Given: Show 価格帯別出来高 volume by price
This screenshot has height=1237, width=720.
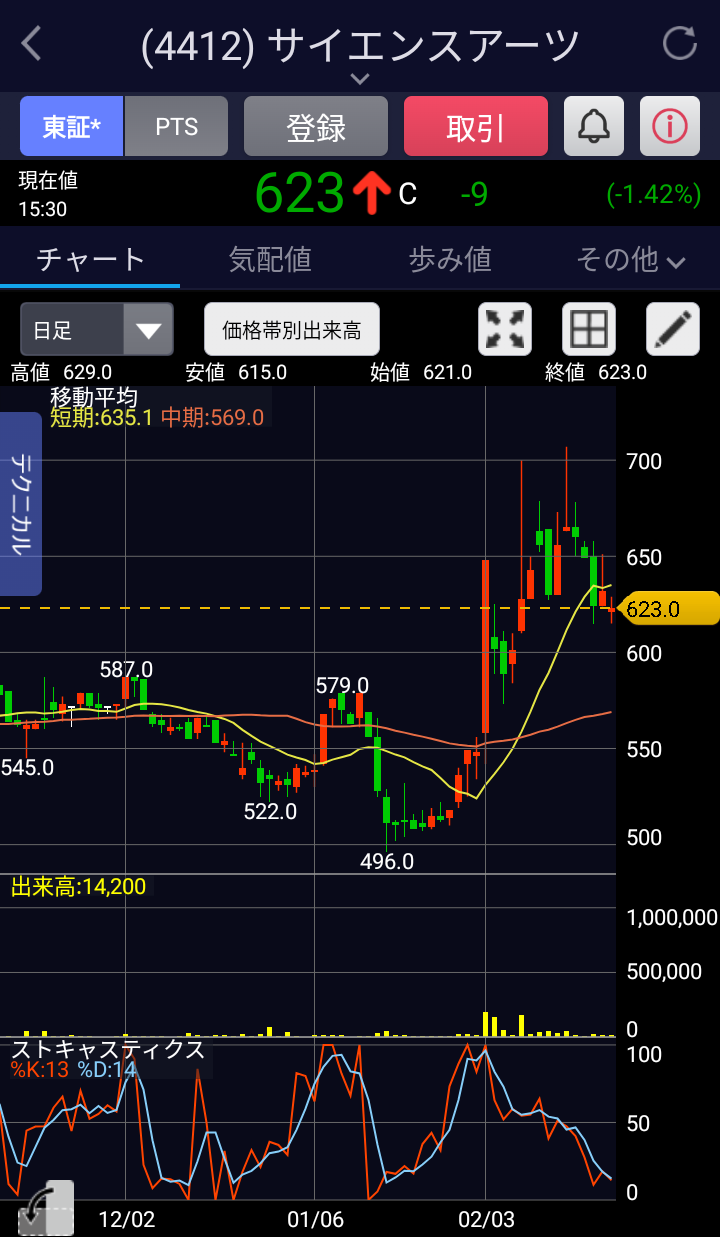Looking at the screenshot, I should click(292, 330).
